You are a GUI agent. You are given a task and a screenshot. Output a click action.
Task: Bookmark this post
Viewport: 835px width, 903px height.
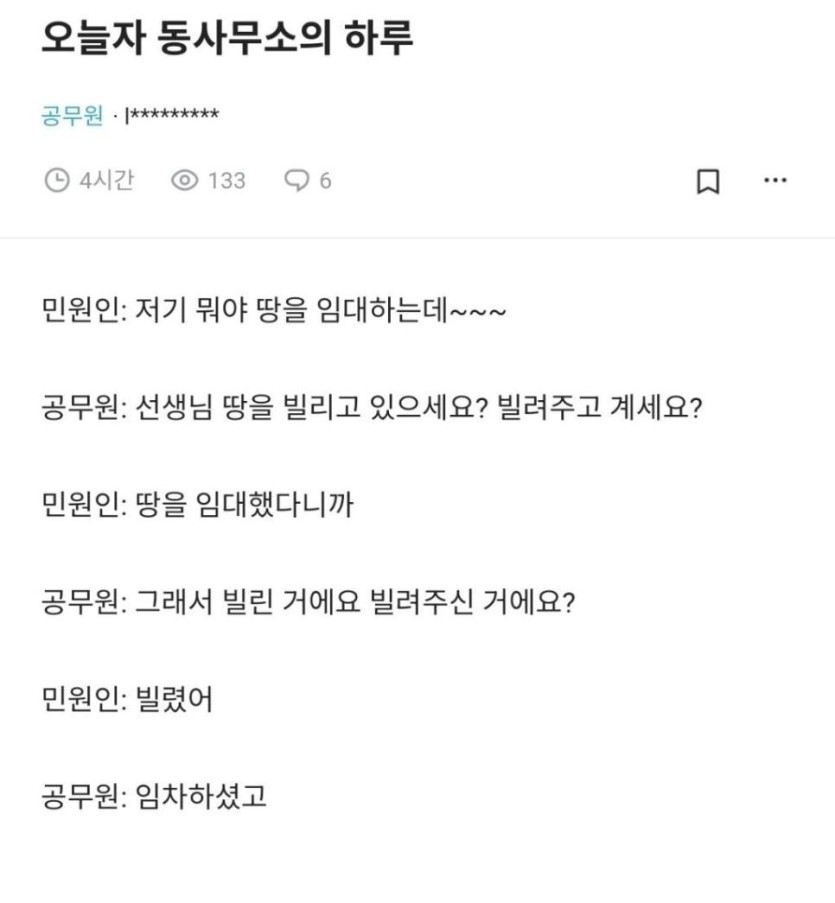(x=707, y=182)
